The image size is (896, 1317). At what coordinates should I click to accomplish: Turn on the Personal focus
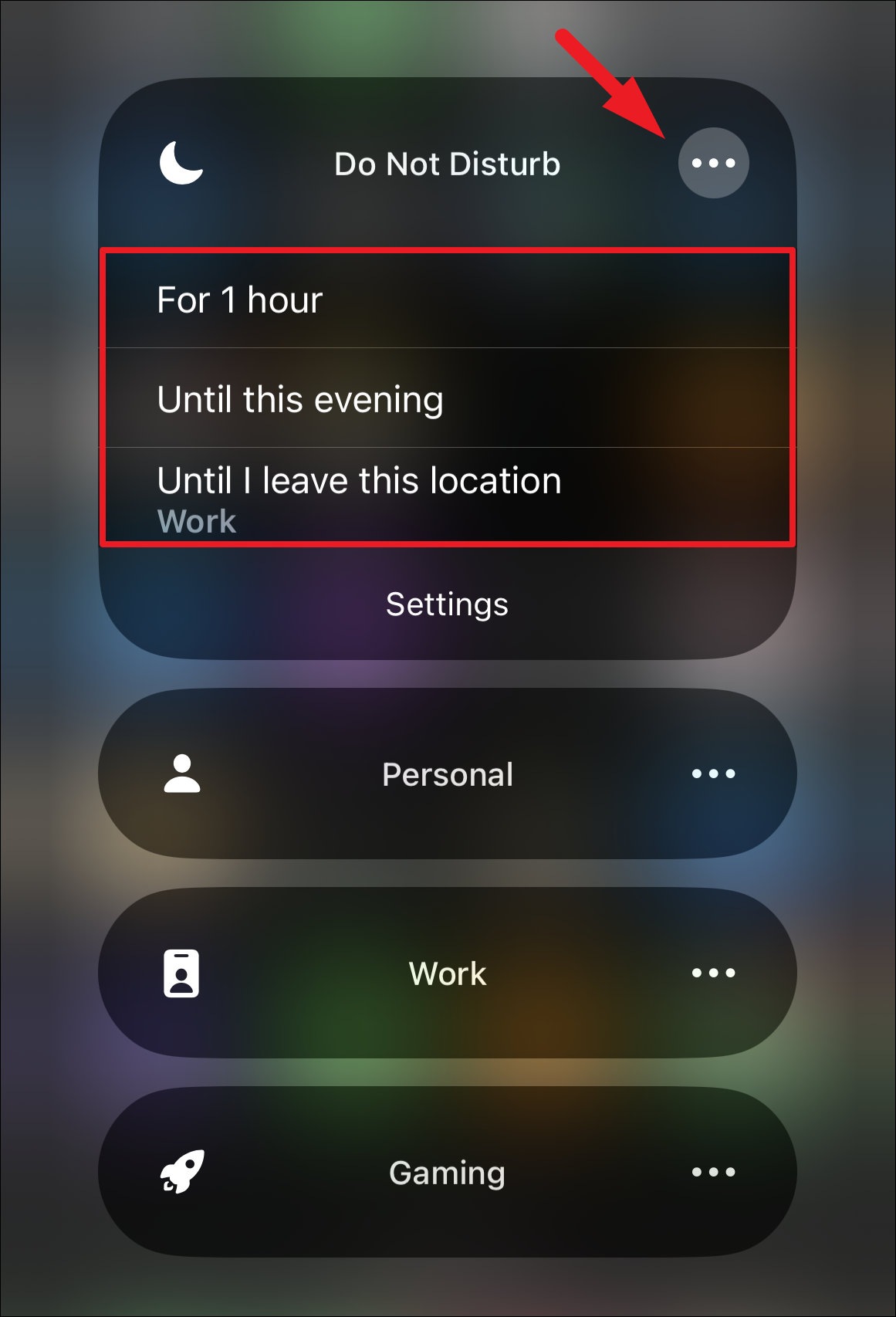(447, 774)
